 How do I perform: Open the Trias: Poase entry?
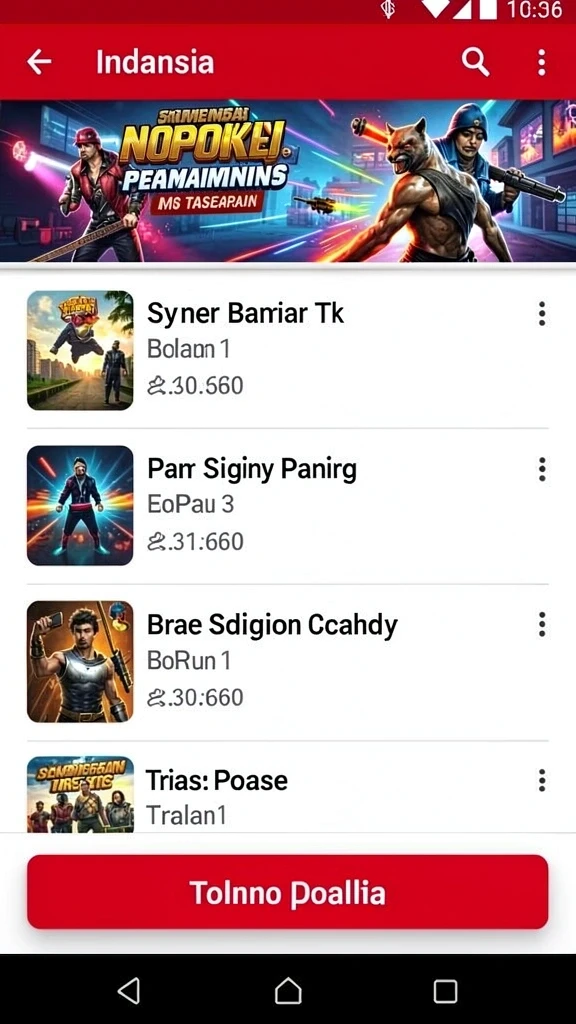point(288,787)
